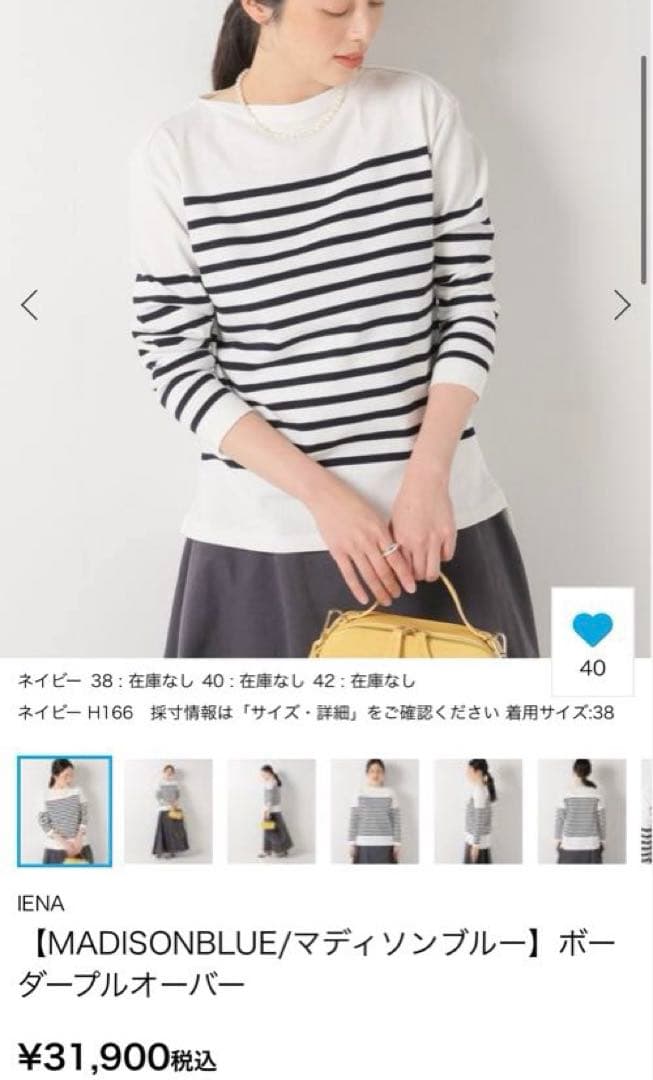The image size is (653, 1080).
Task: View the third thumbnail, full-body side view
Action: click(272, 811)
